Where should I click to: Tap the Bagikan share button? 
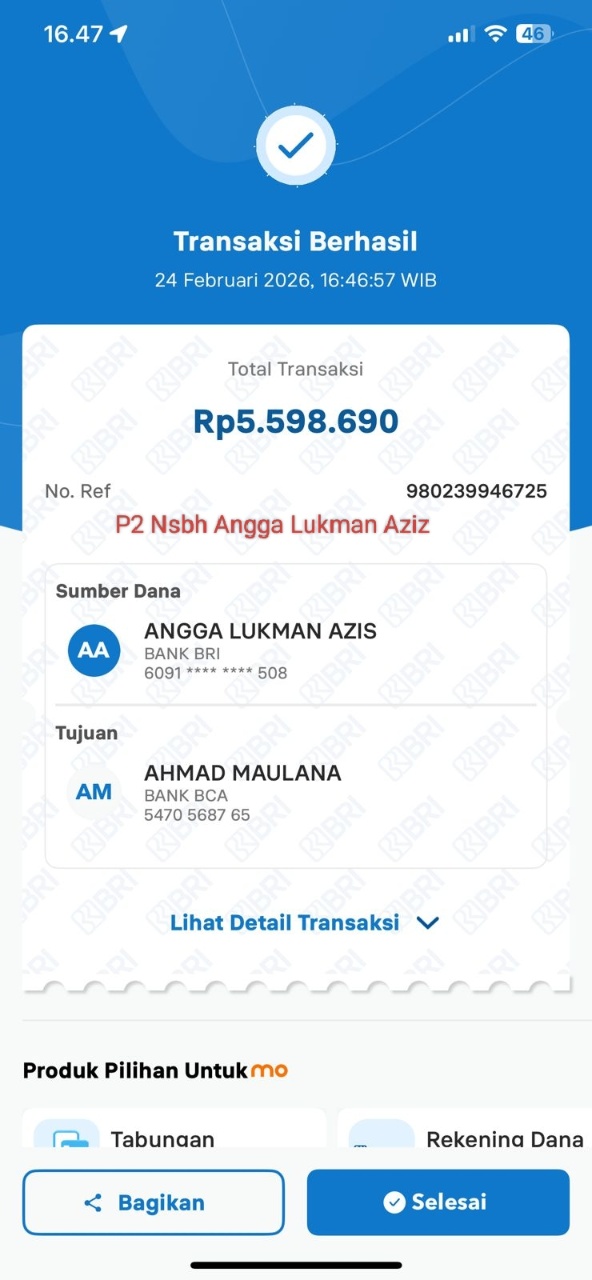click(x=154, y=1202)
